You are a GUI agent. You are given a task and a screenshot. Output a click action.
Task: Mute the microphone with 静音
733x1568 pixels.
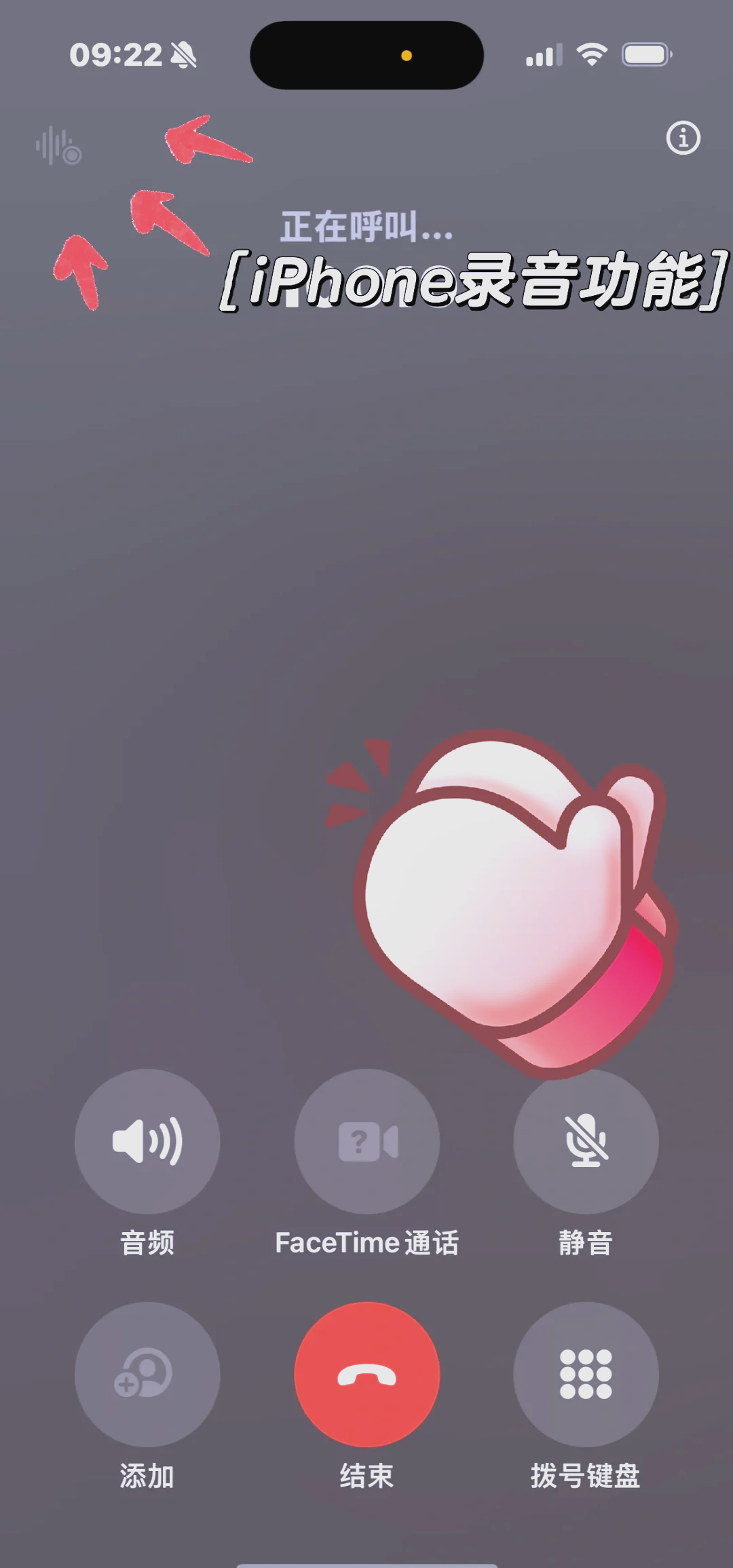pyautogui.click(x=586, y=1141)
